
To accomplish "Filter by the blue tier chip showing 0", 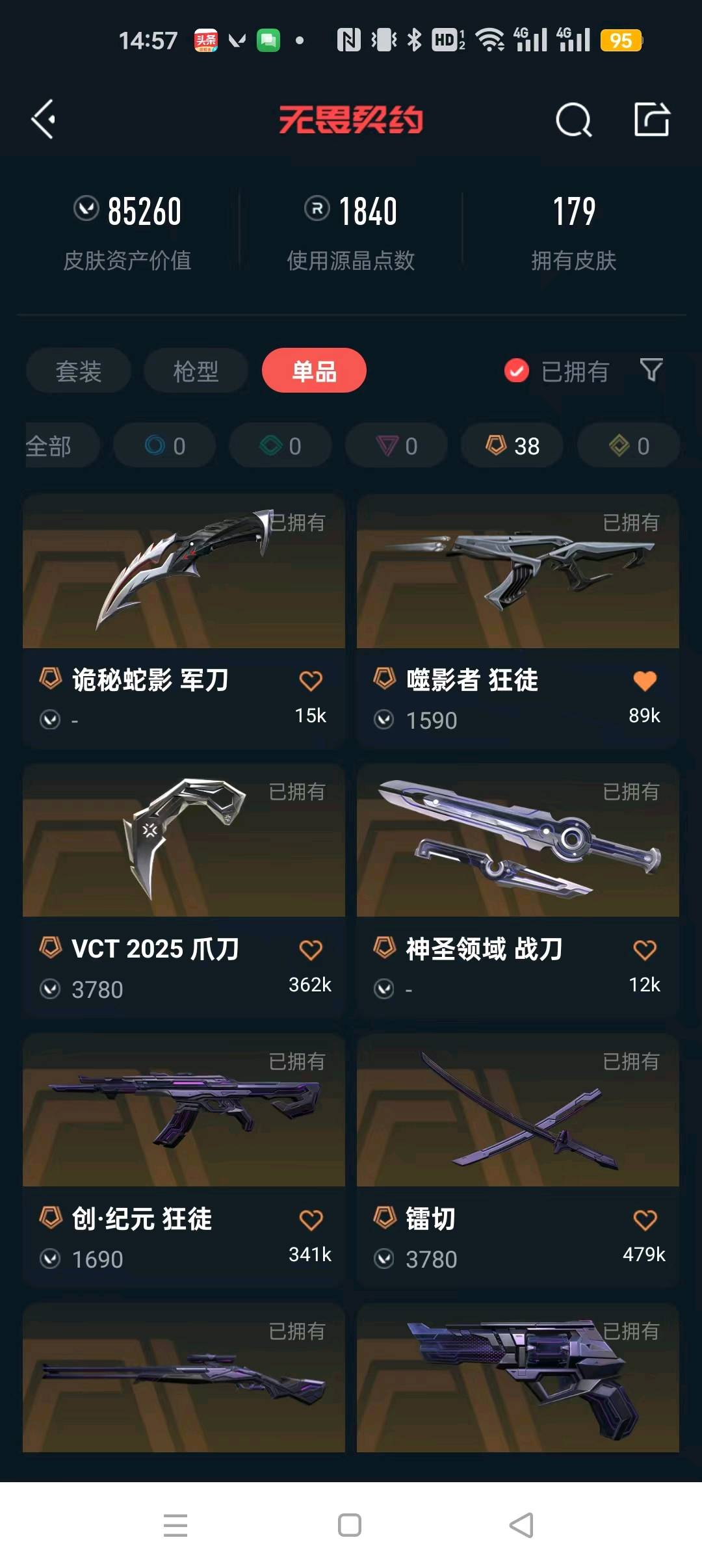I will 164,446.
